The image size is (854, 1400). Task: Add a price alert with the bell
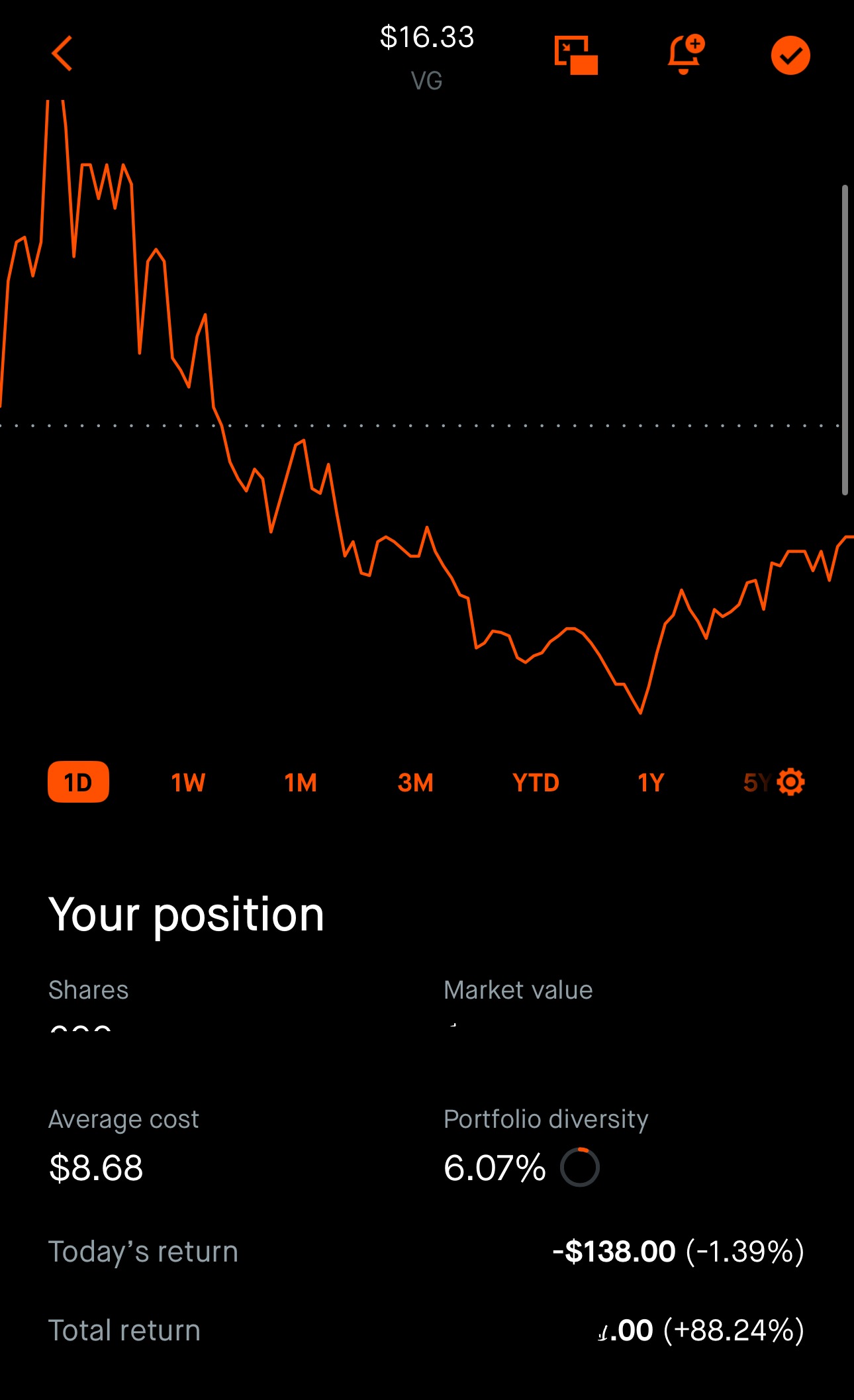click(685, 54)
